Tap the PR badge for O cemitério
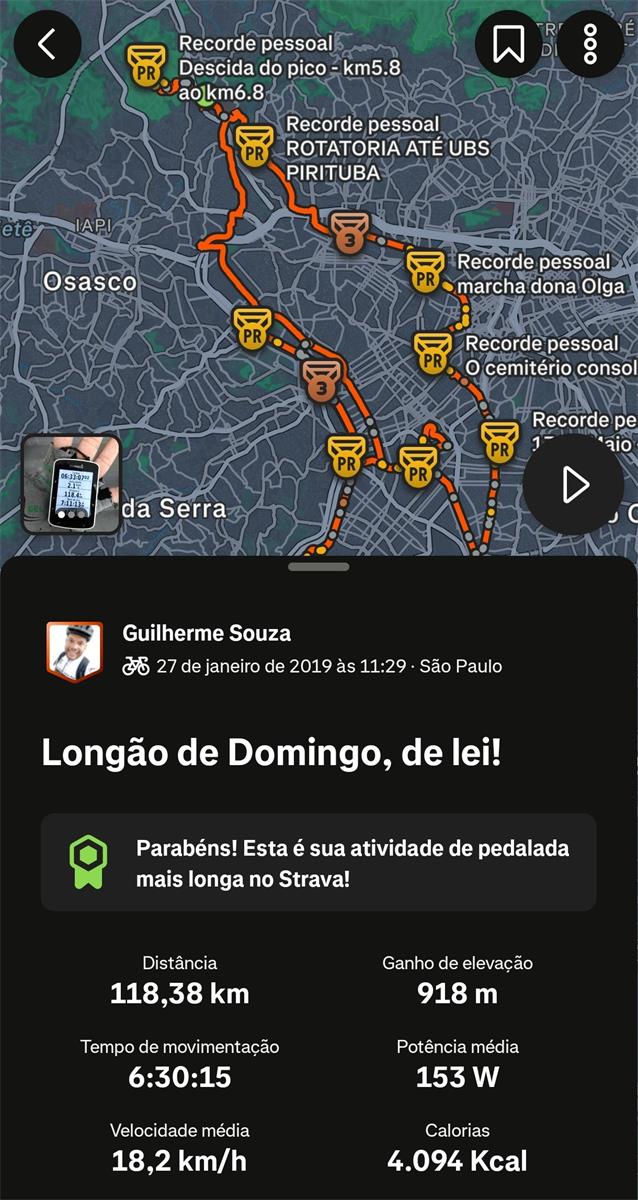Screen dimensions: 638x1200 coord(433,353)
